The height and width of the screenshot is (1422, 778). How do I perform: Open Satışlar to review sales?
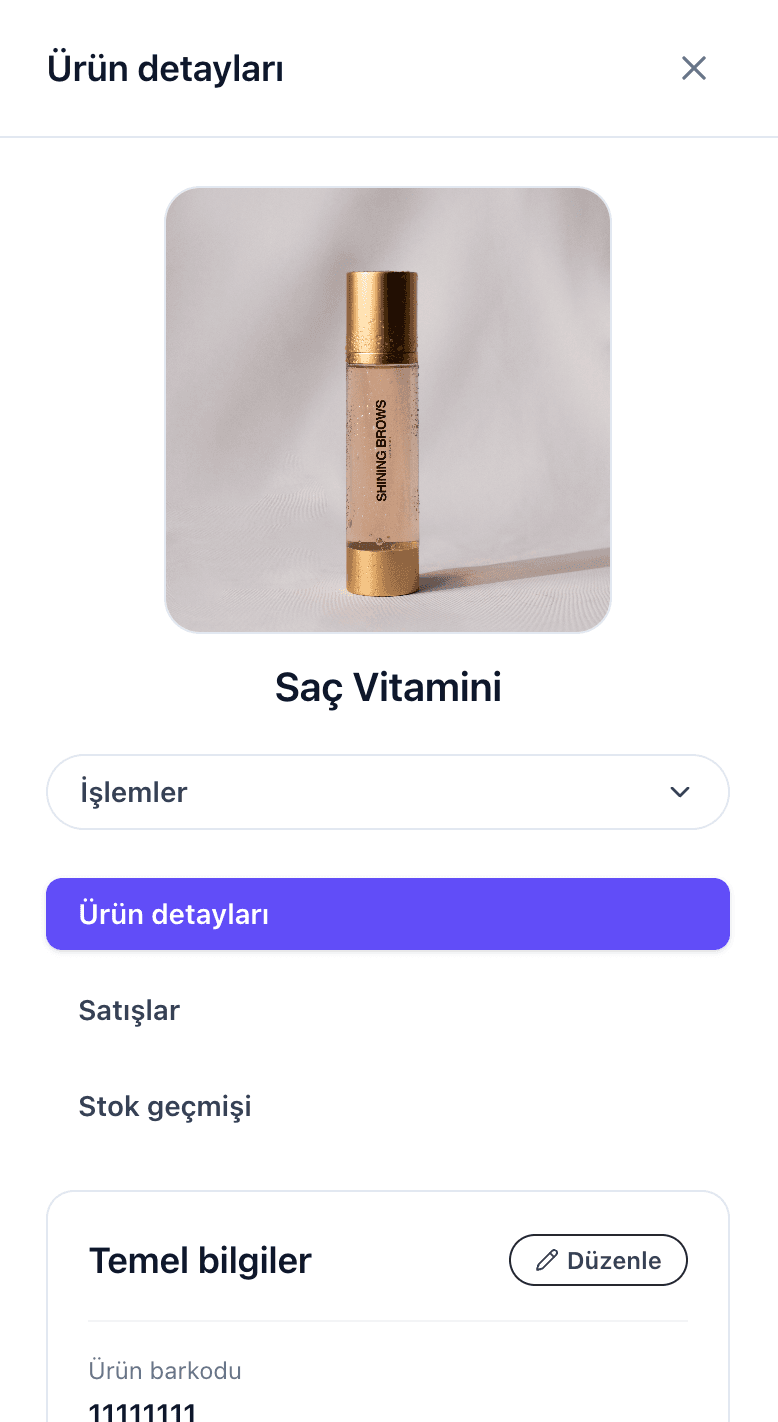coord(129,1011)
